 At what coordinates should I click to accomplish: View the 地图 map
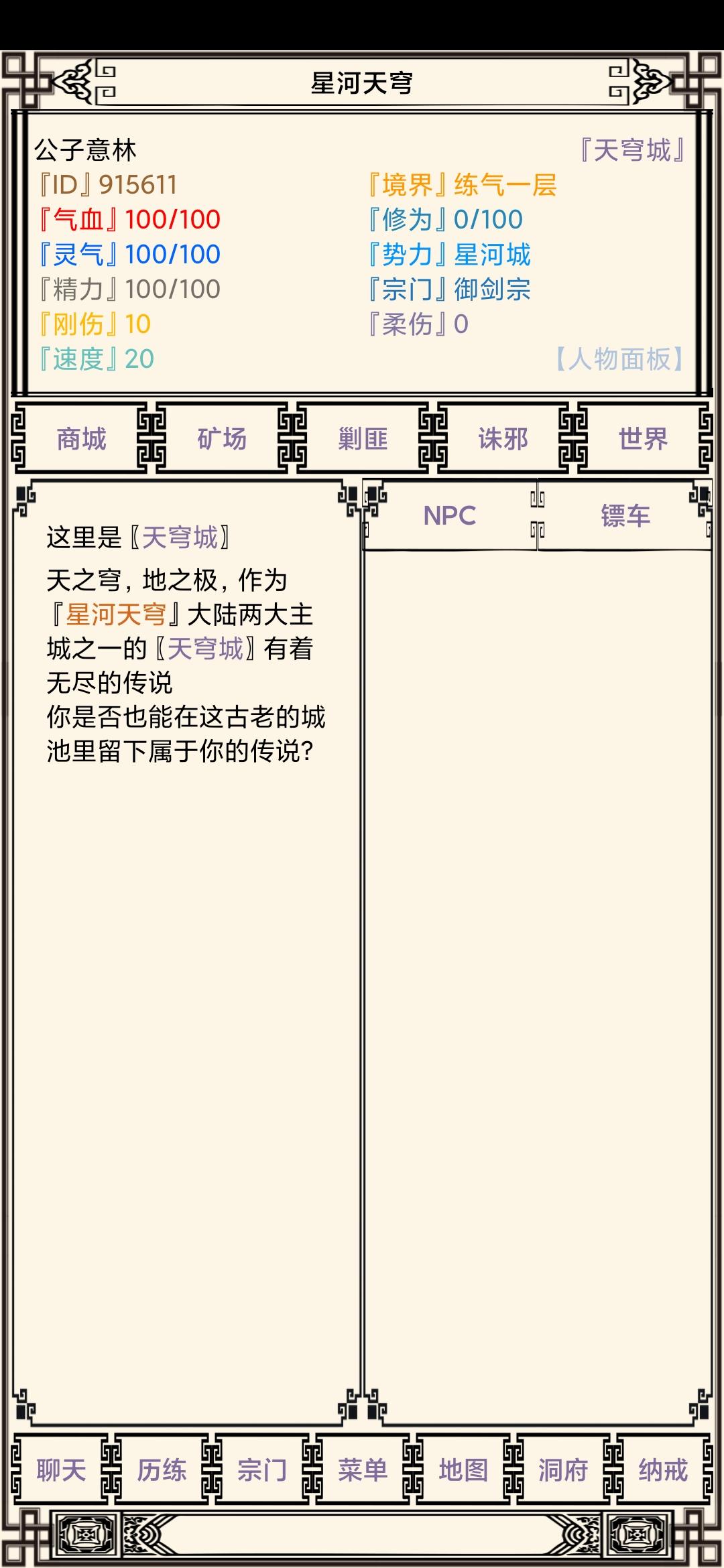(463, 1470)
